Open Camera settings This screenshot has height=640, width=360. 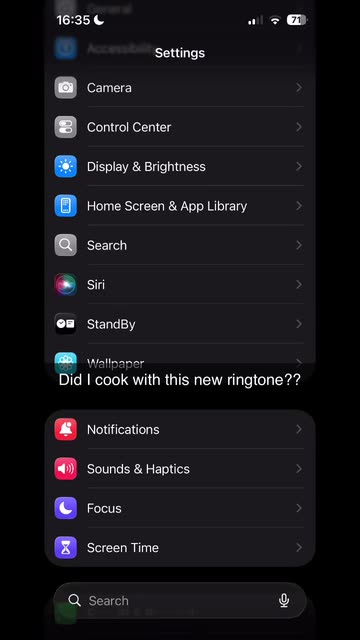click(x=180, y=87)
